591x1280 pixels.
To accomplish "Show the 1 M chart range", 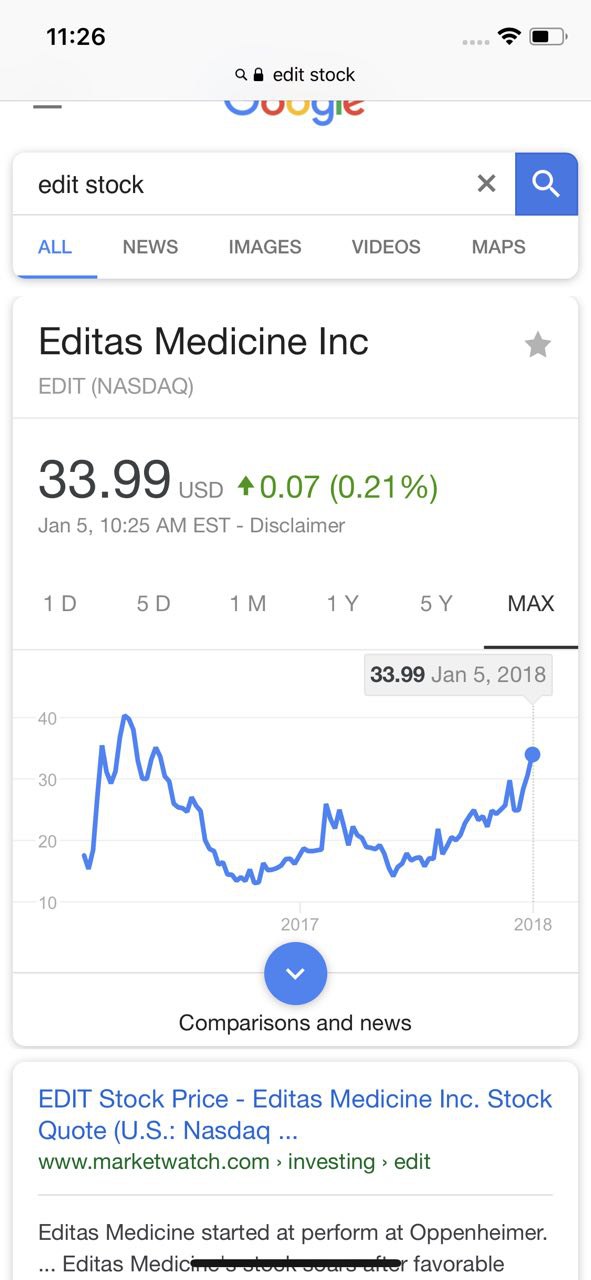I will (247, 603).
